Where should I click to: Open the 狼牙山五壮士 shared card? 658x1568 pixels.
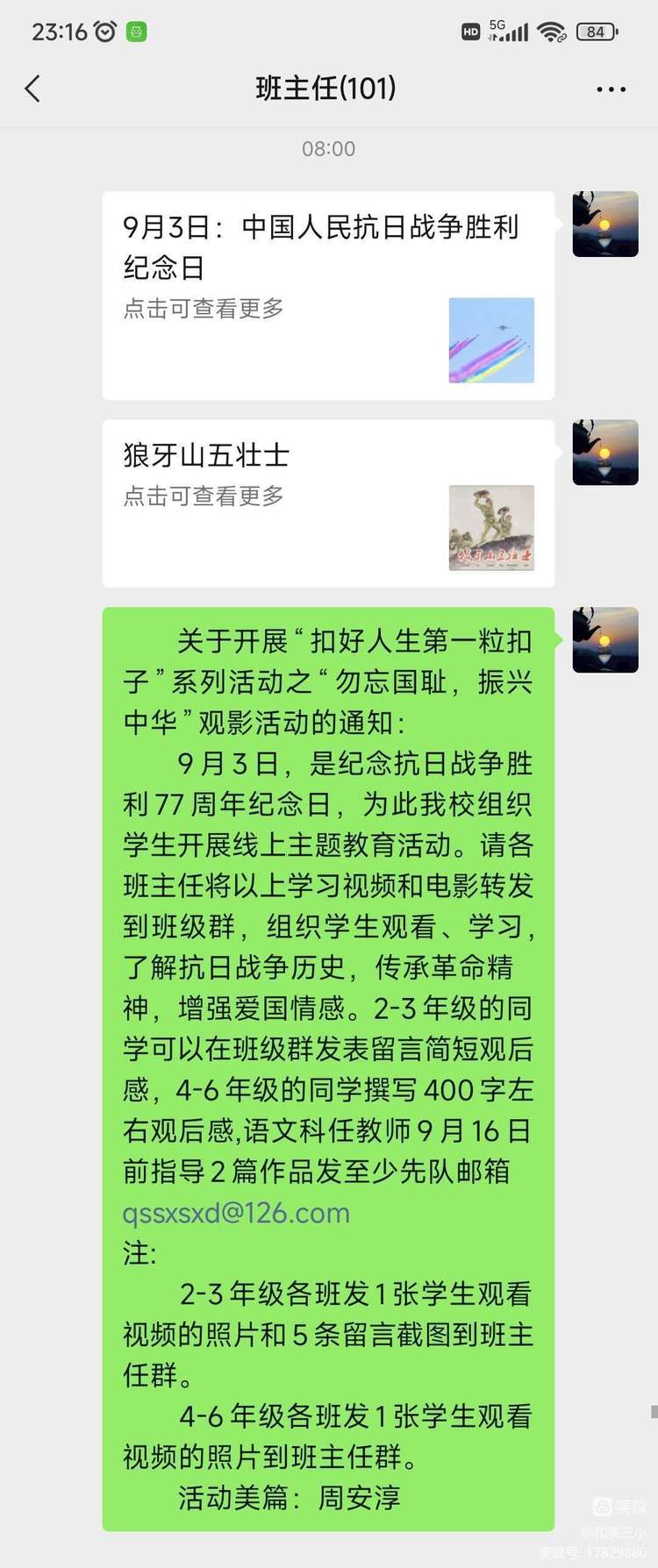pos(328,503)
